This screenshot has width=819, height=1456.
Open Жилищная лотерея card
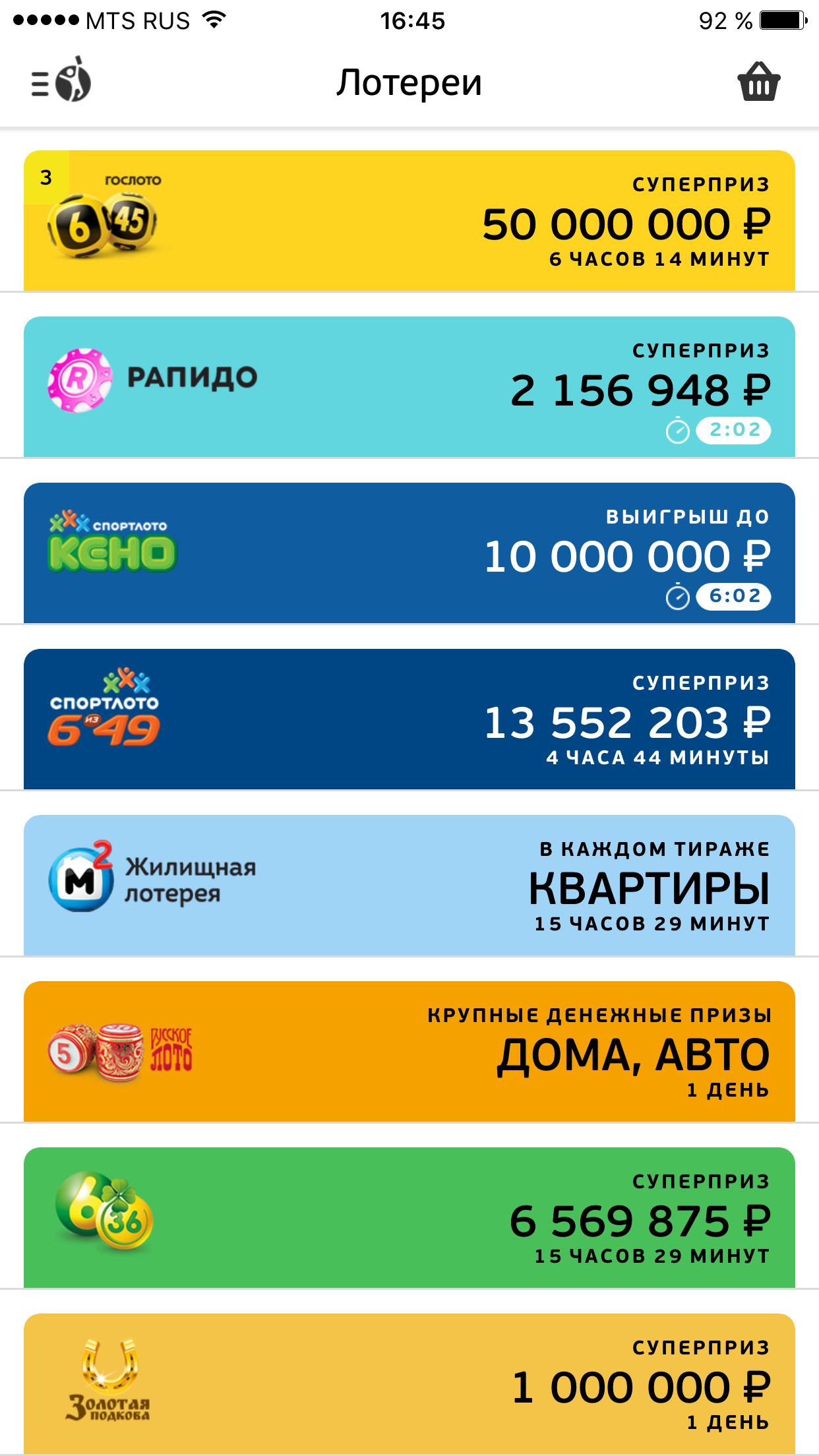coord(409,886)
